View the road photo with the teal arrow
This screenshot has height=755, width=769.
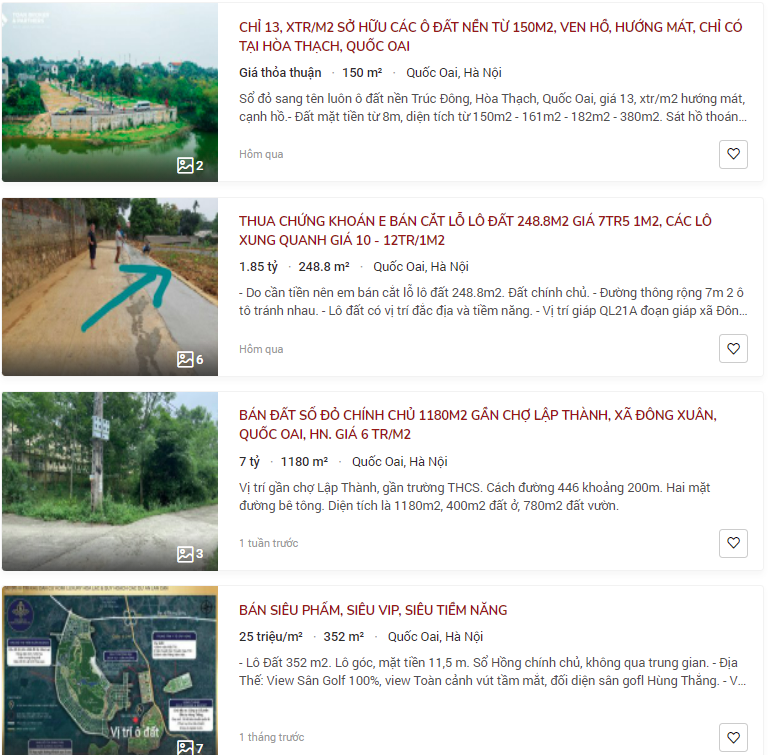[109, 286]
